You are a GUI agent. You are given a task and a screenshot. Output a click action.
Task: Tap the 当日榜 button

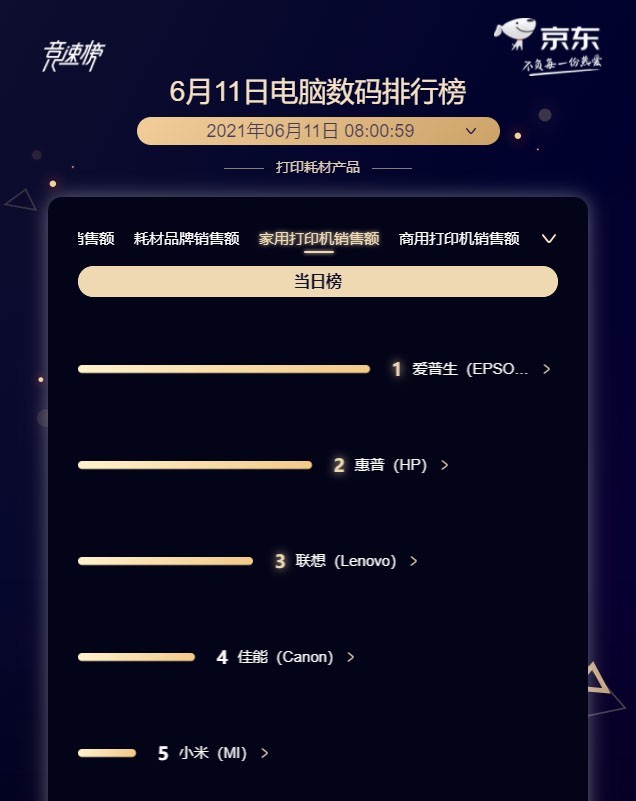318,282
